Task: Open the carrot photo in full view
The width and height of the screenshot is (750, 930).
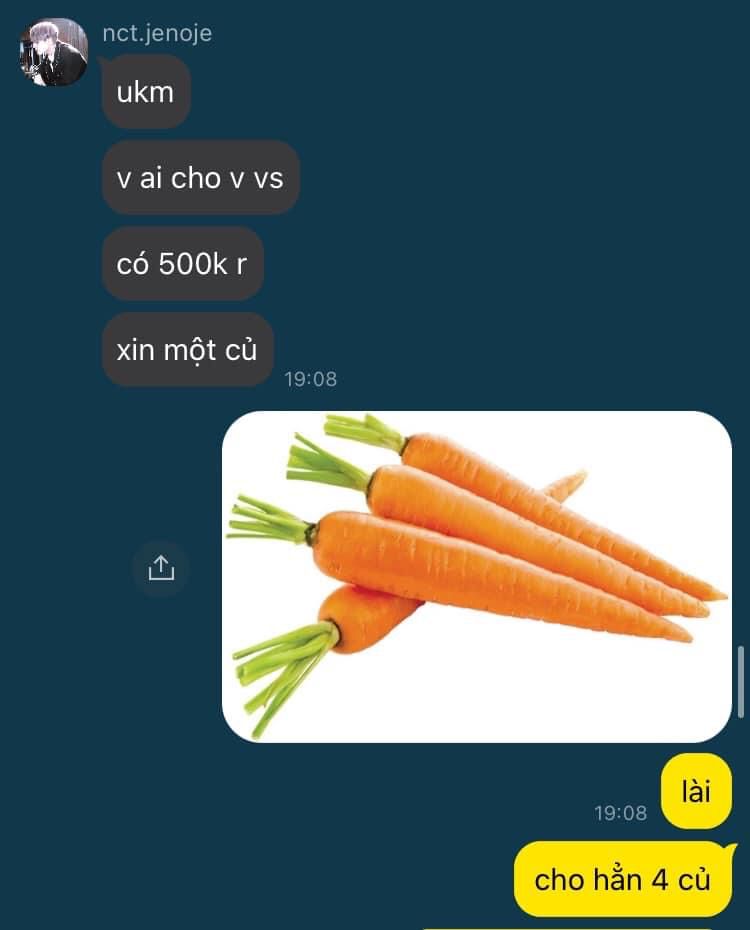Action: [477, 577]
